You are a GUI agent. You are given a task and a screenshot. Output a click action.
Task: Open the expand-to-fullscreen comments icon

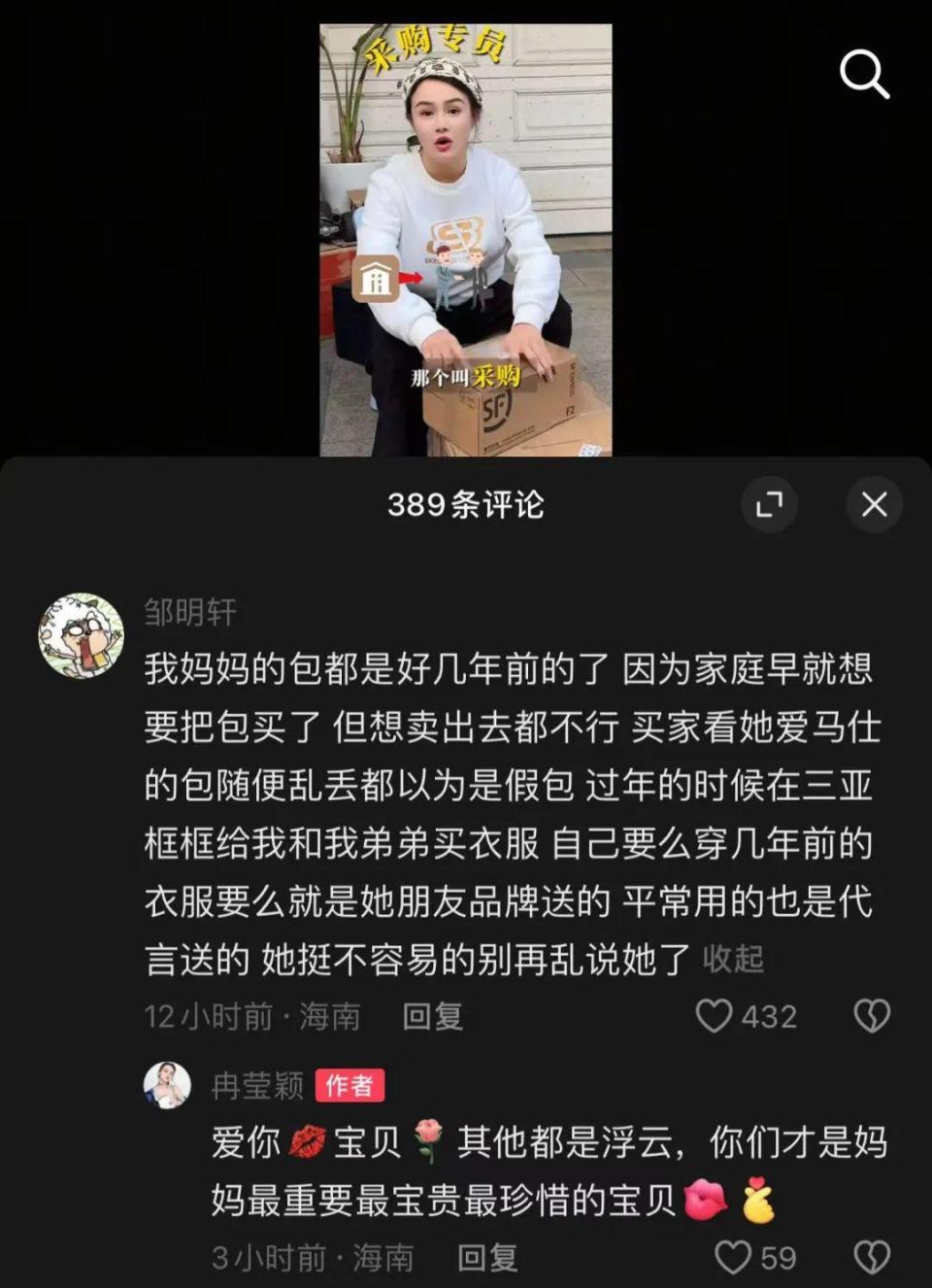(x=770, y=504)
